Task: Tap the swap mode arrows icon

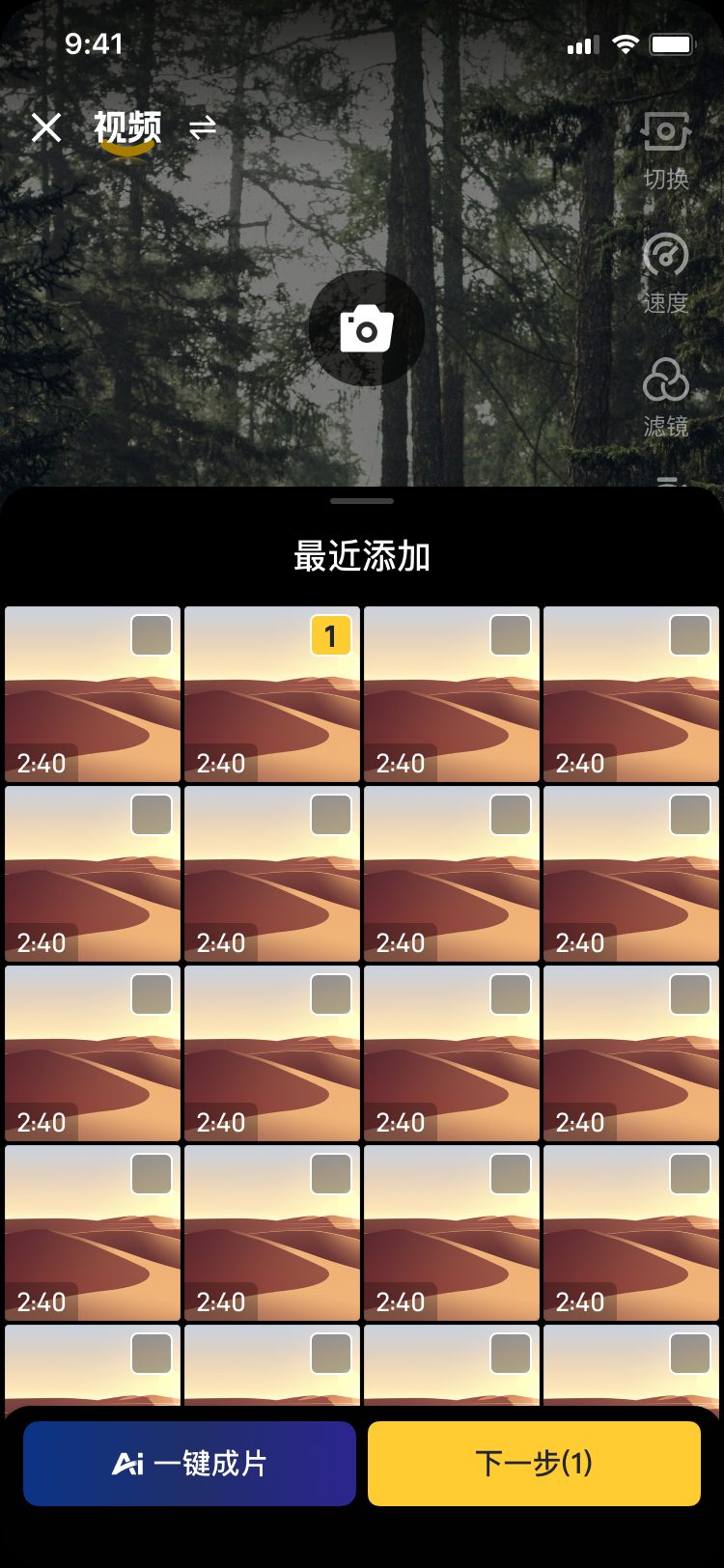Action: click(203, 127)
